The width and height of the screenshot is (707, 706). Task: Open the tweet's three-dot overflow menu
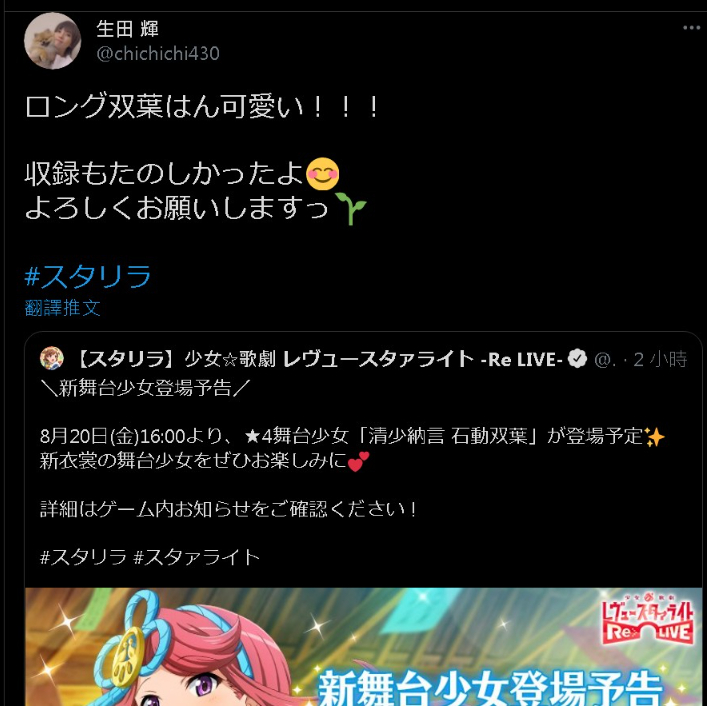point(691,28)
